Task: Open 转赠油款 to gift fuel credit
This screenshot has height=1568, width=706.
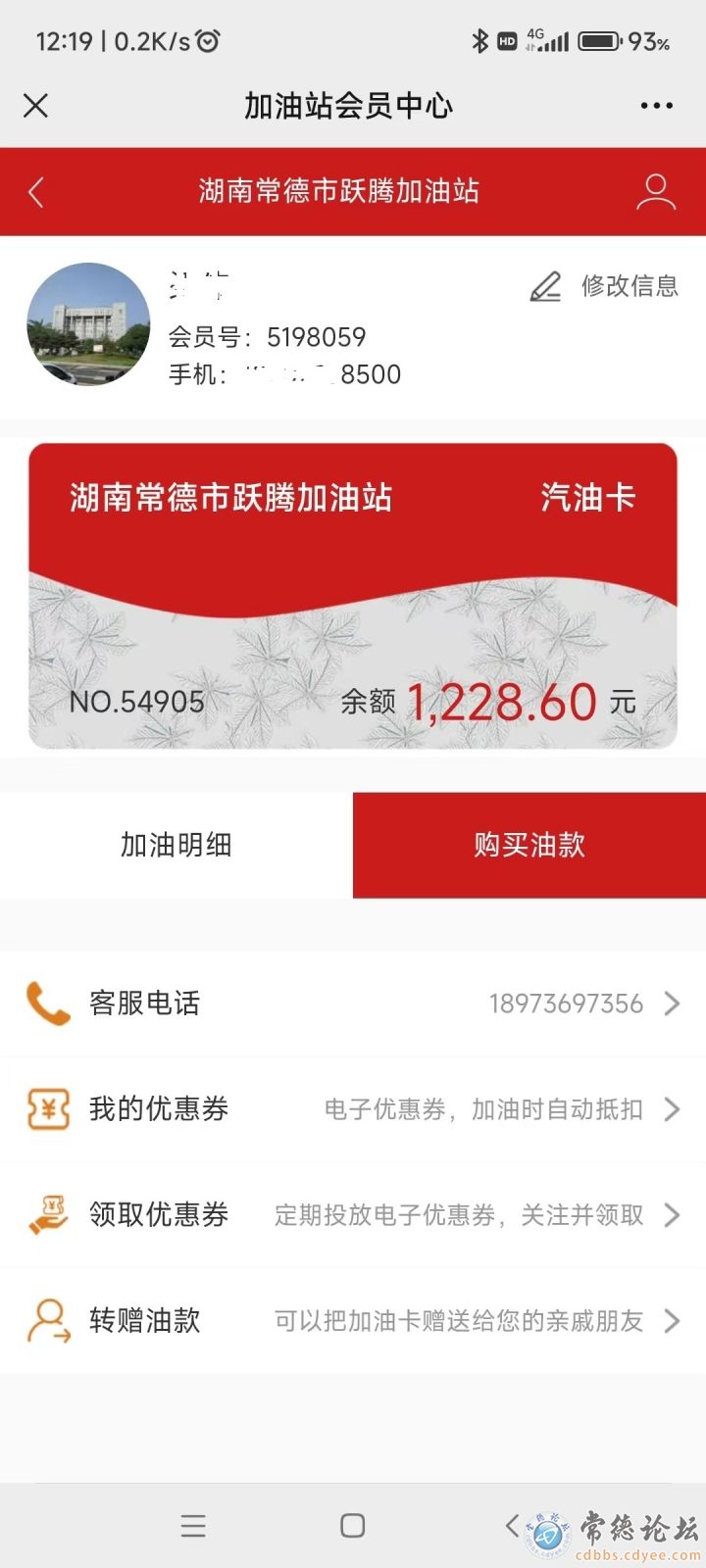Action: point(353,1321)
